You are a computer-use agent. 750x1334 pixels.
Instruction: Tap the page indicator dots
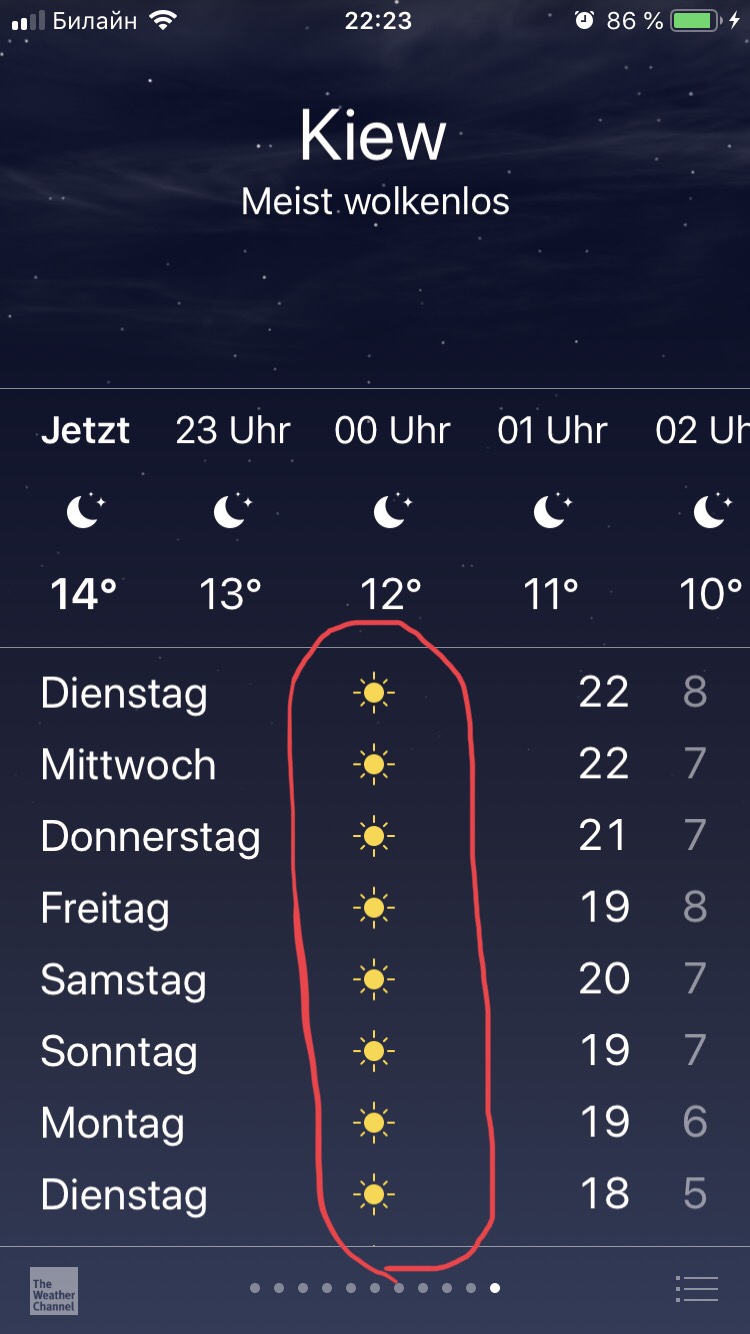pos(374,1288)
